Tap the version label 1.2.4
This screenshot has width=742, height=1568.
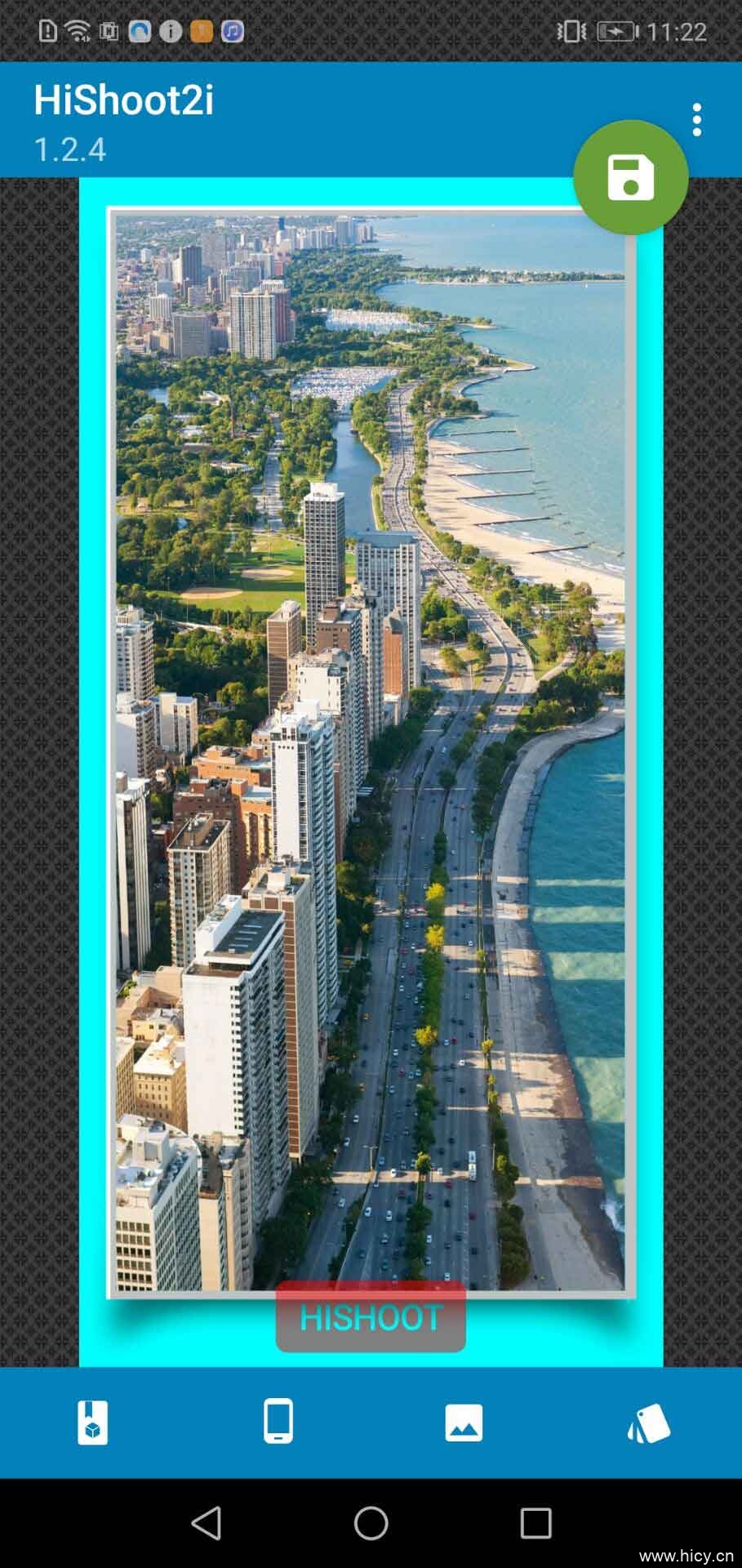tap(70, 149)
